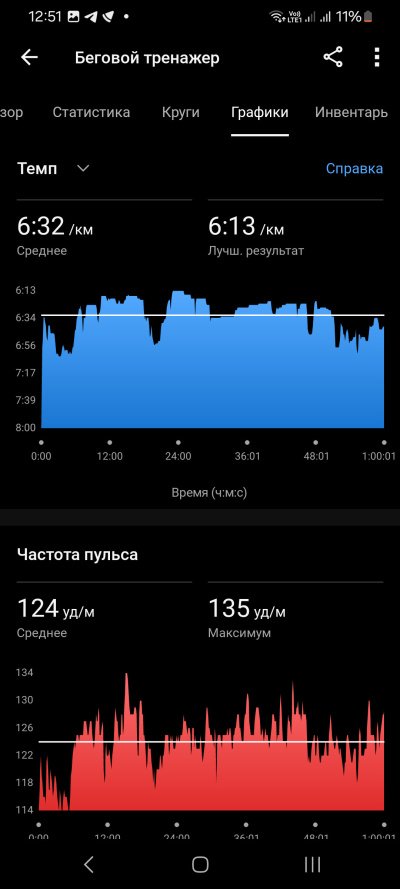The height and width of the screenshot is (889, 400).
Task: Go back with the top arrow
Action: (x=29, y=57)
